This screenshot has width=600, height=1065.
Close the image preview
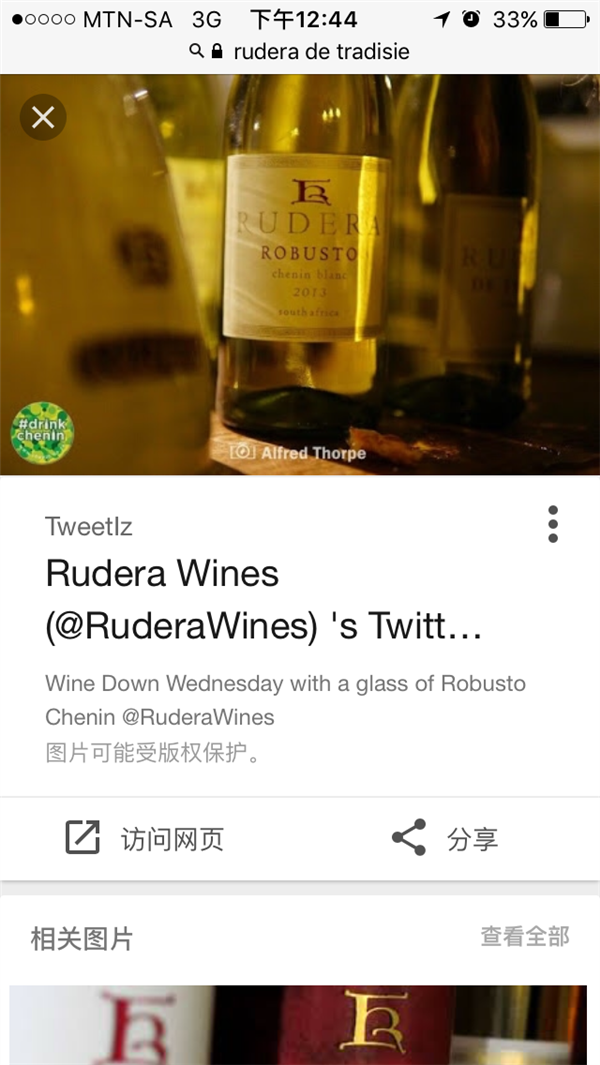[43, 118]
